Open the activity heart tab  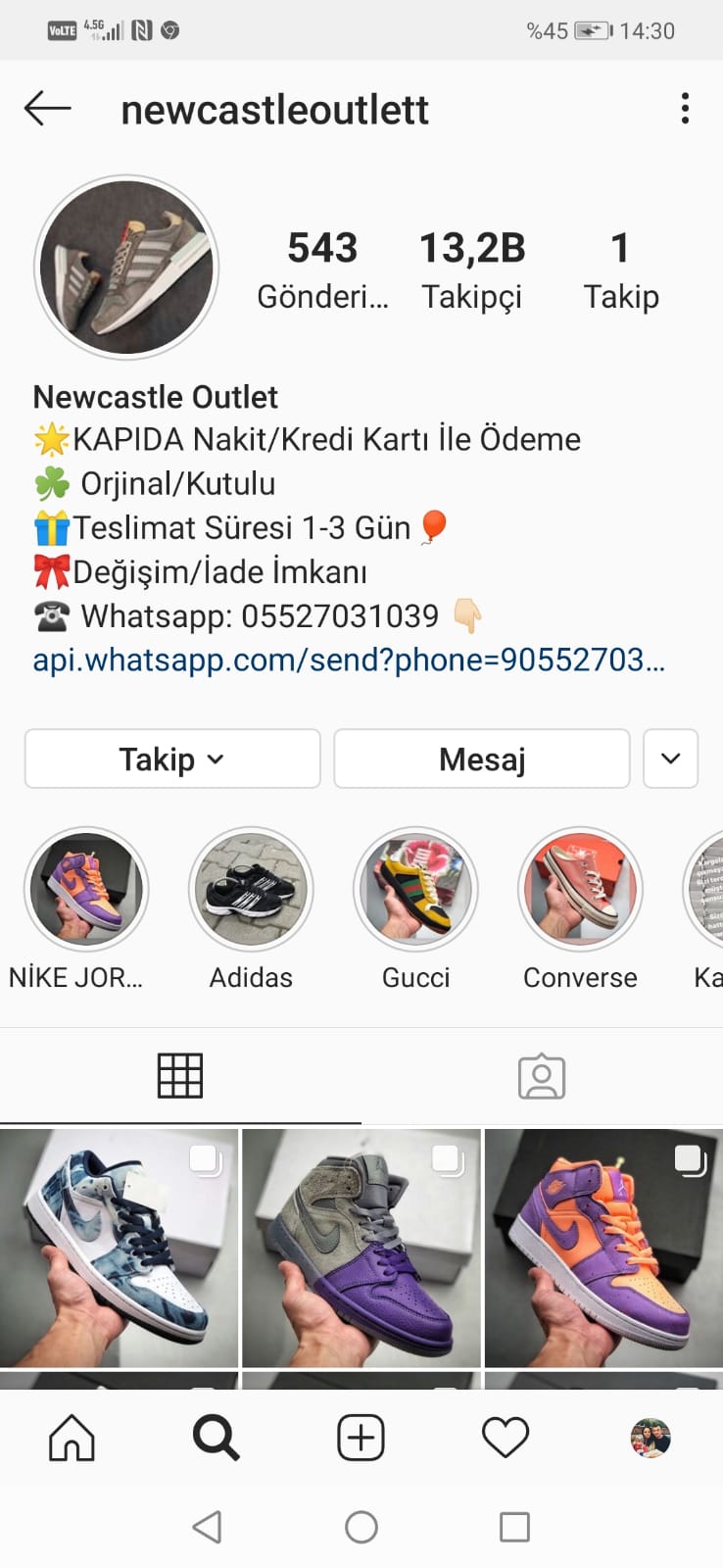point(506,1438)
